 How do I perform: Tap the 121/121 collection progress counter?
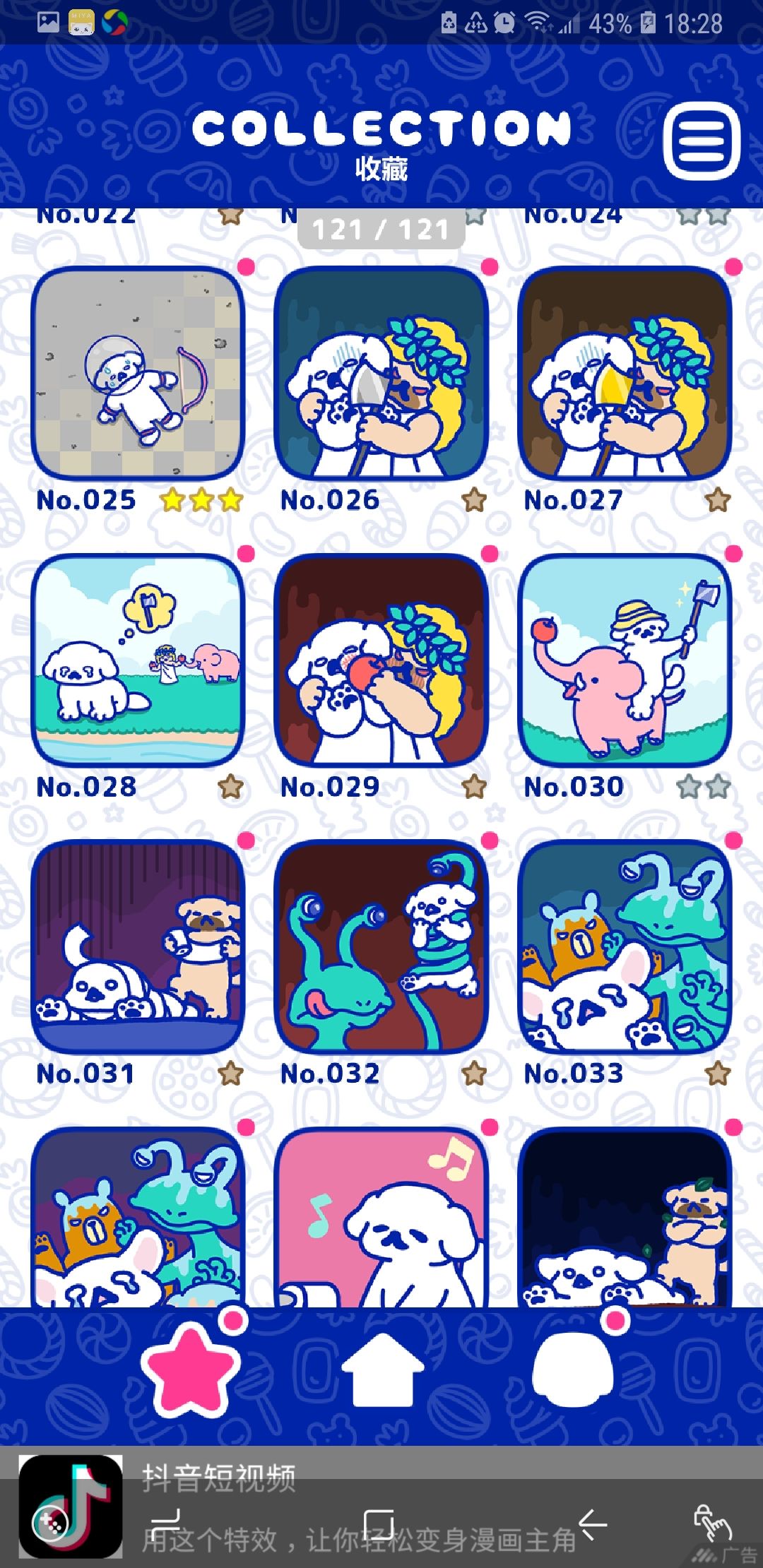pos(381,230)
